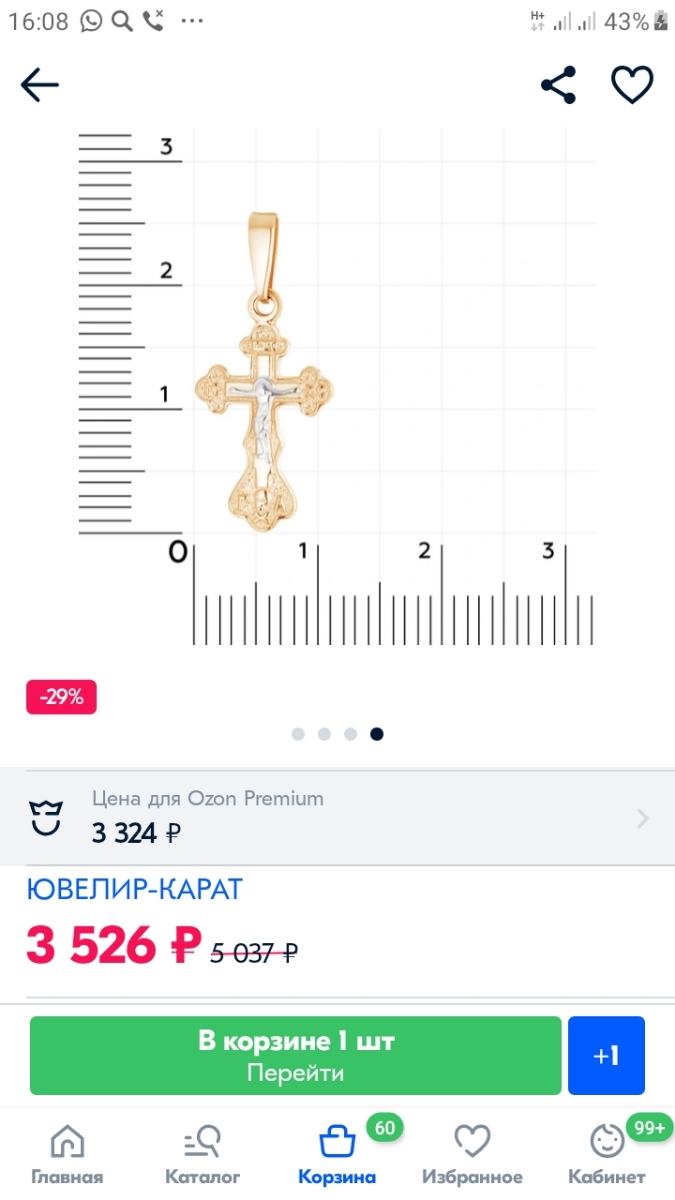Viewport: 675px width, 1200px height.
Task: Go to cart via 'В корзине 1 шт'
Action: point(296,1055)
